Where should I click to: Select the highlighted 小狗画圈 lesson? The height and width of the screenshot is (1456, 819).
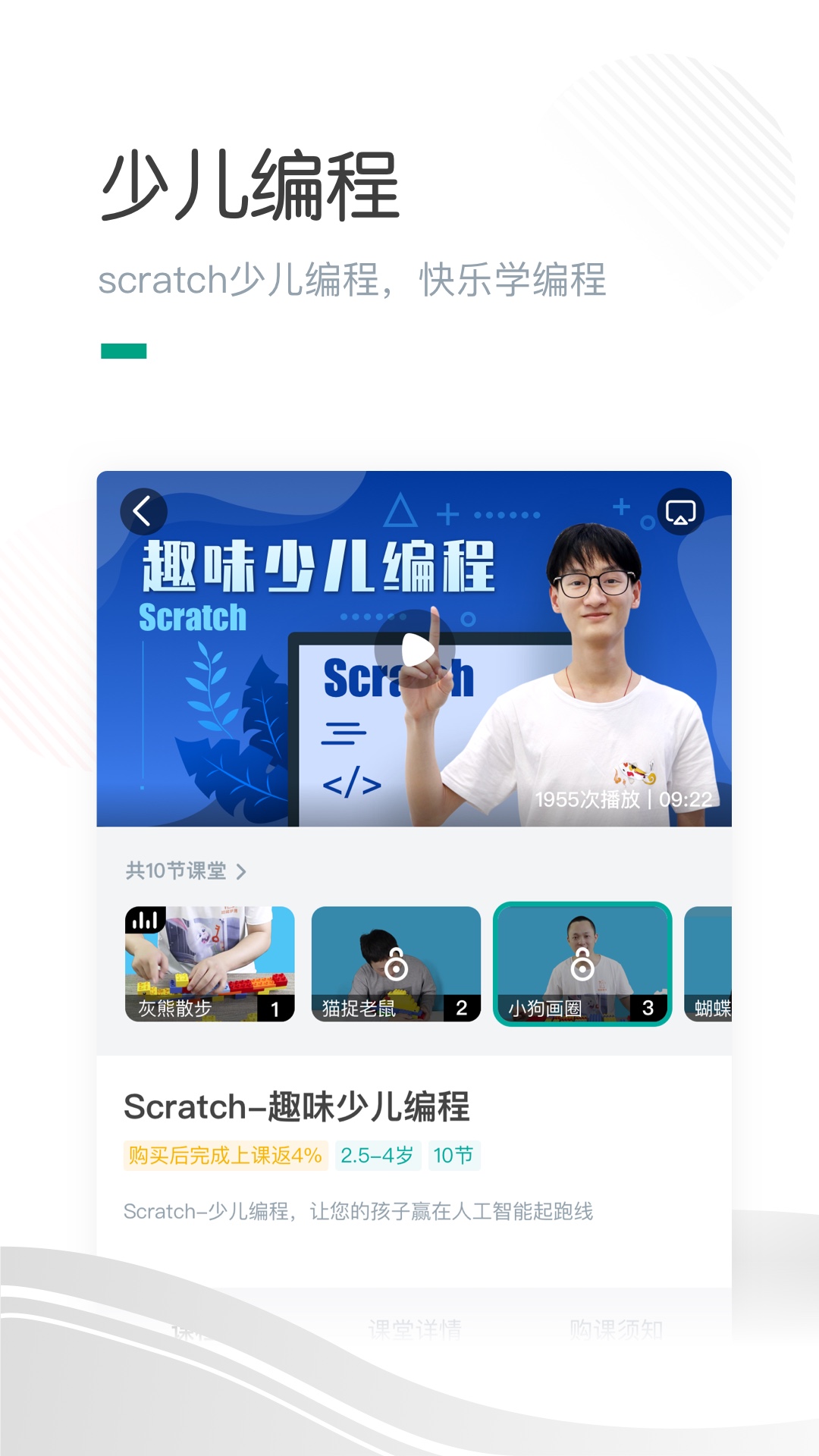coord(581,964)
